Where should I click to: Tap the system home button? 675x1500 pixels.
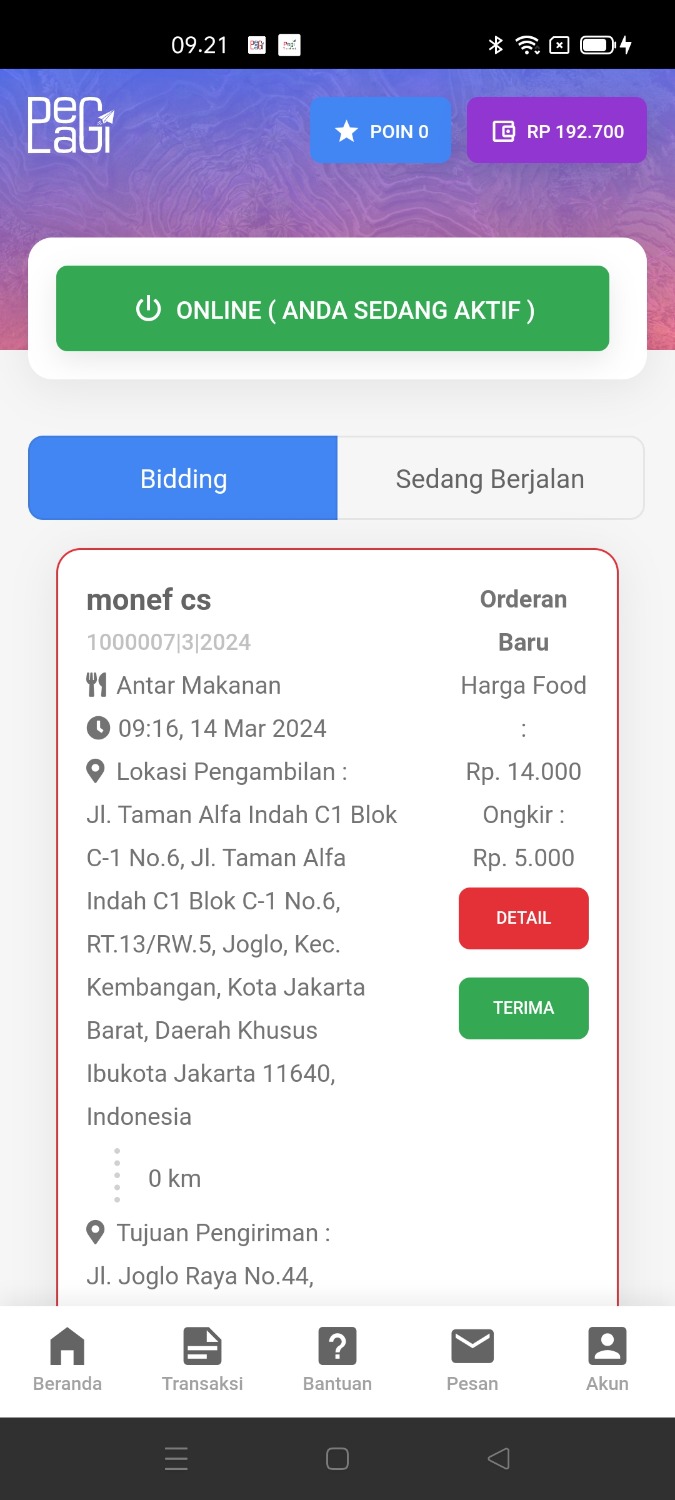pos(337,1459)
